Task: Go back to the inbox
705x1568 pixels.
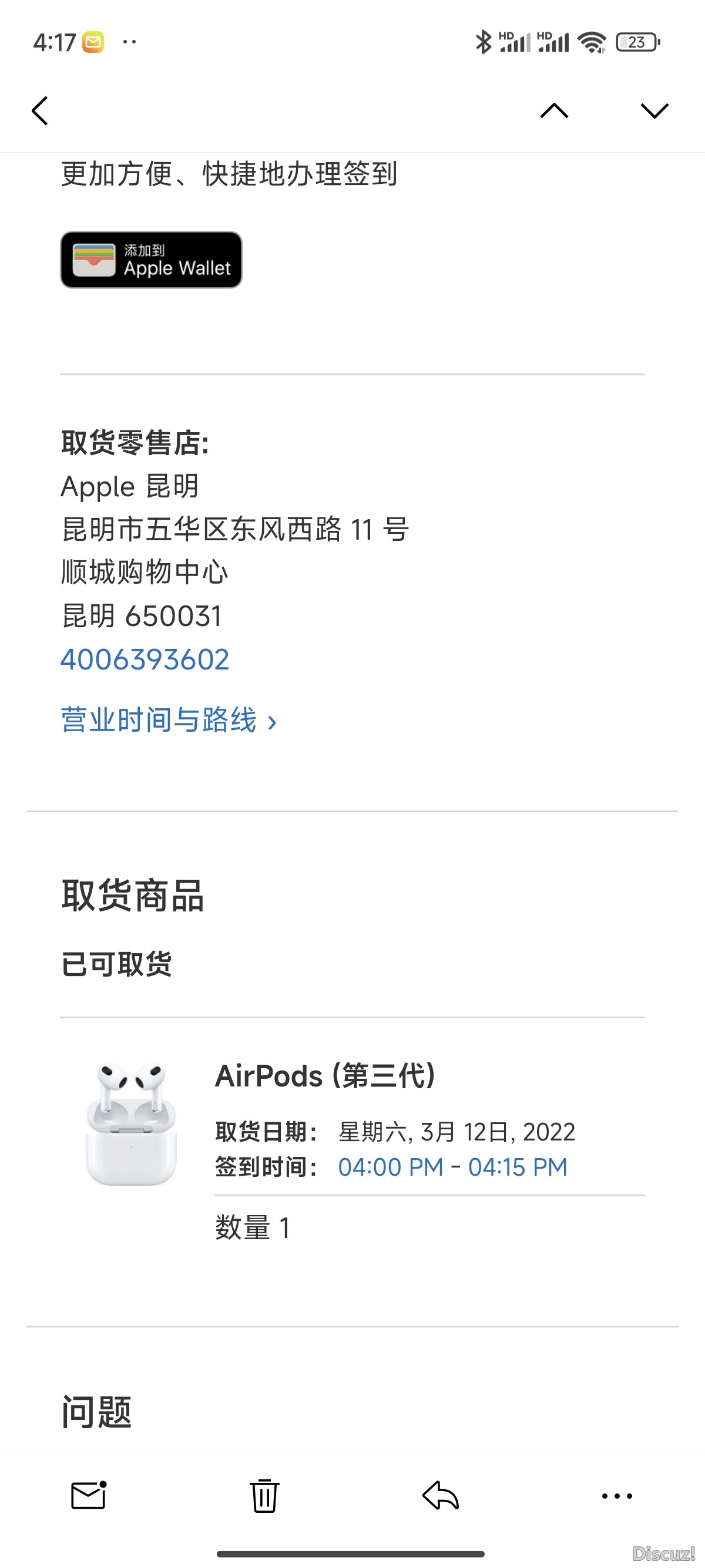Action: tap(40, 111)
